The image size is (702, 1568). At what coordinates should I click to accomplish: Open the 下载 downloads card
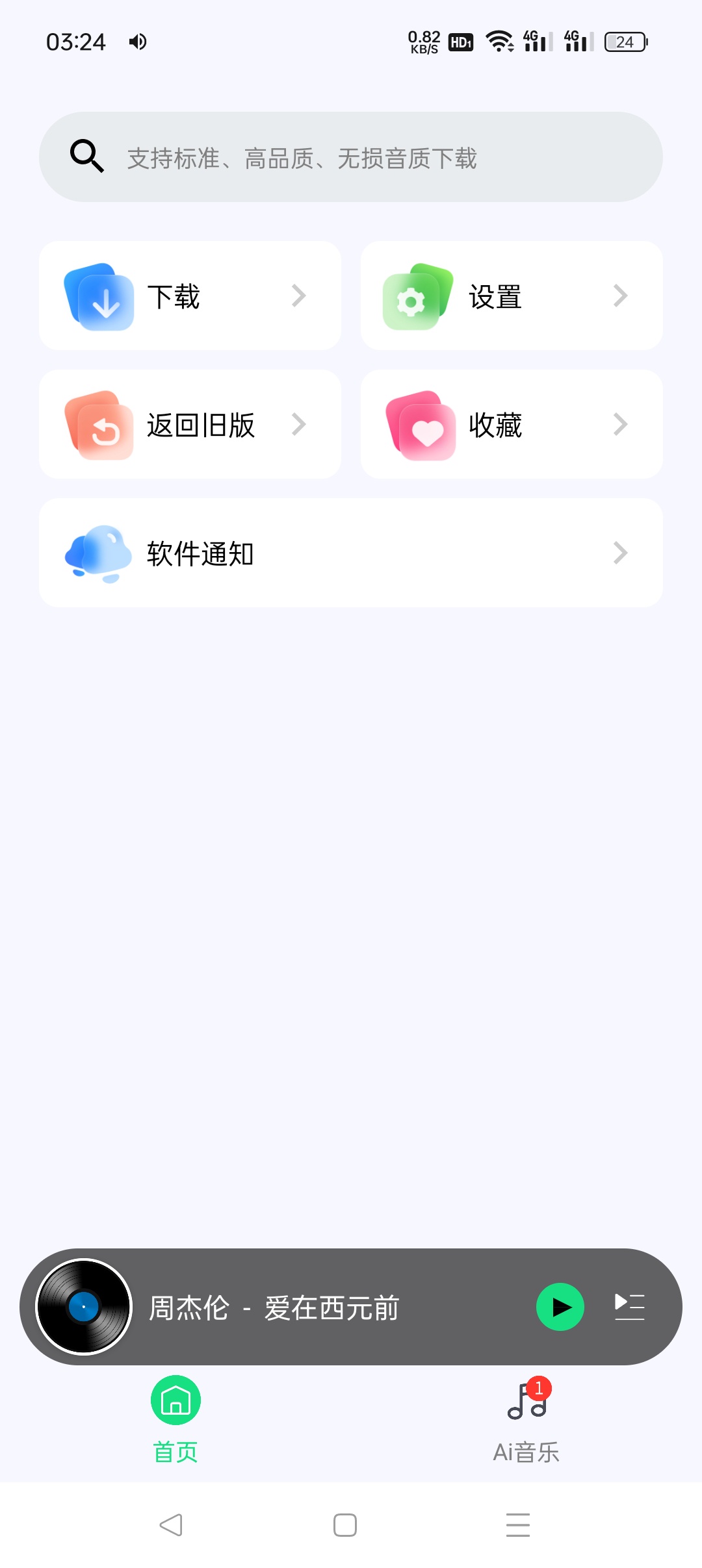click(x=190, y=296)
